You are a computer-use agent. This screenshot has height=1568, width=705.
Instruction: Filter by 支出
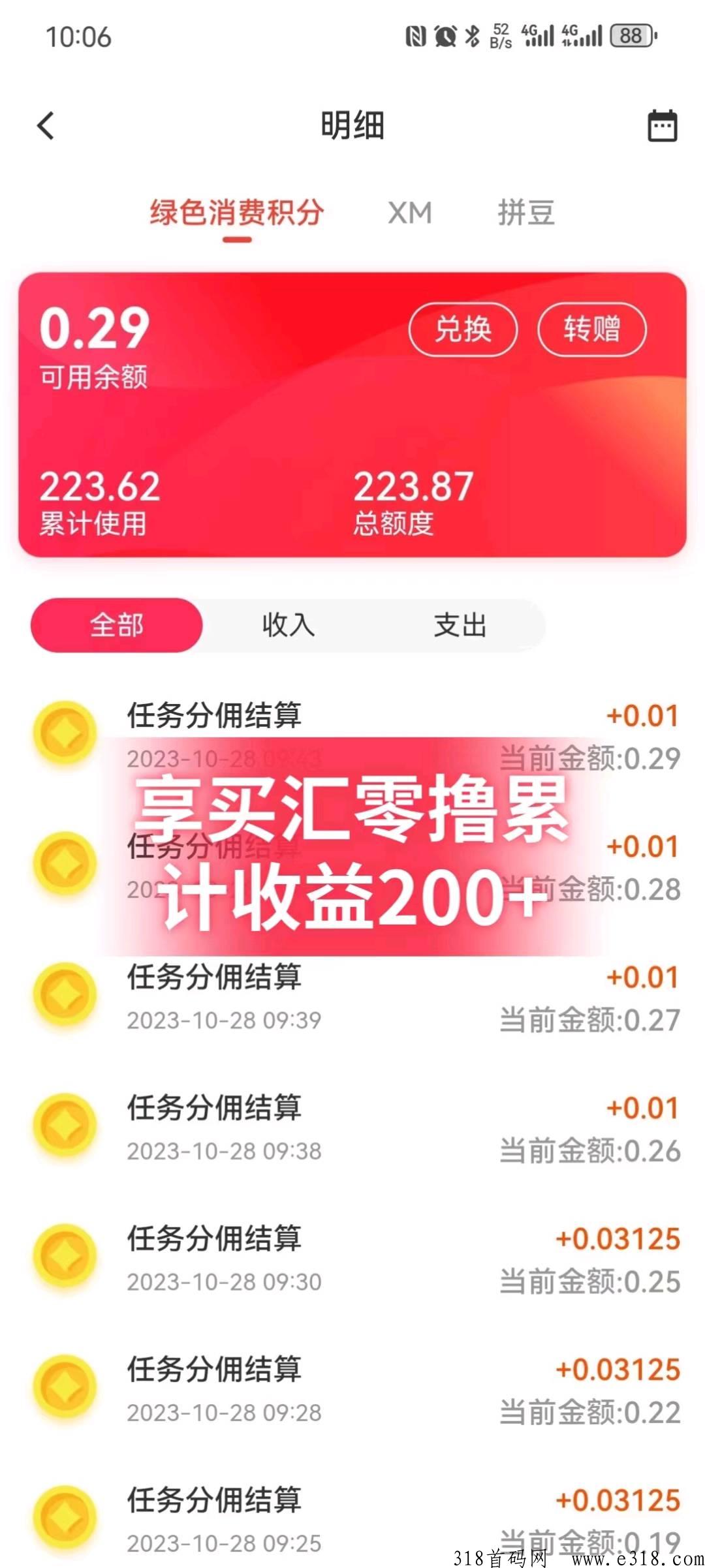460,625
